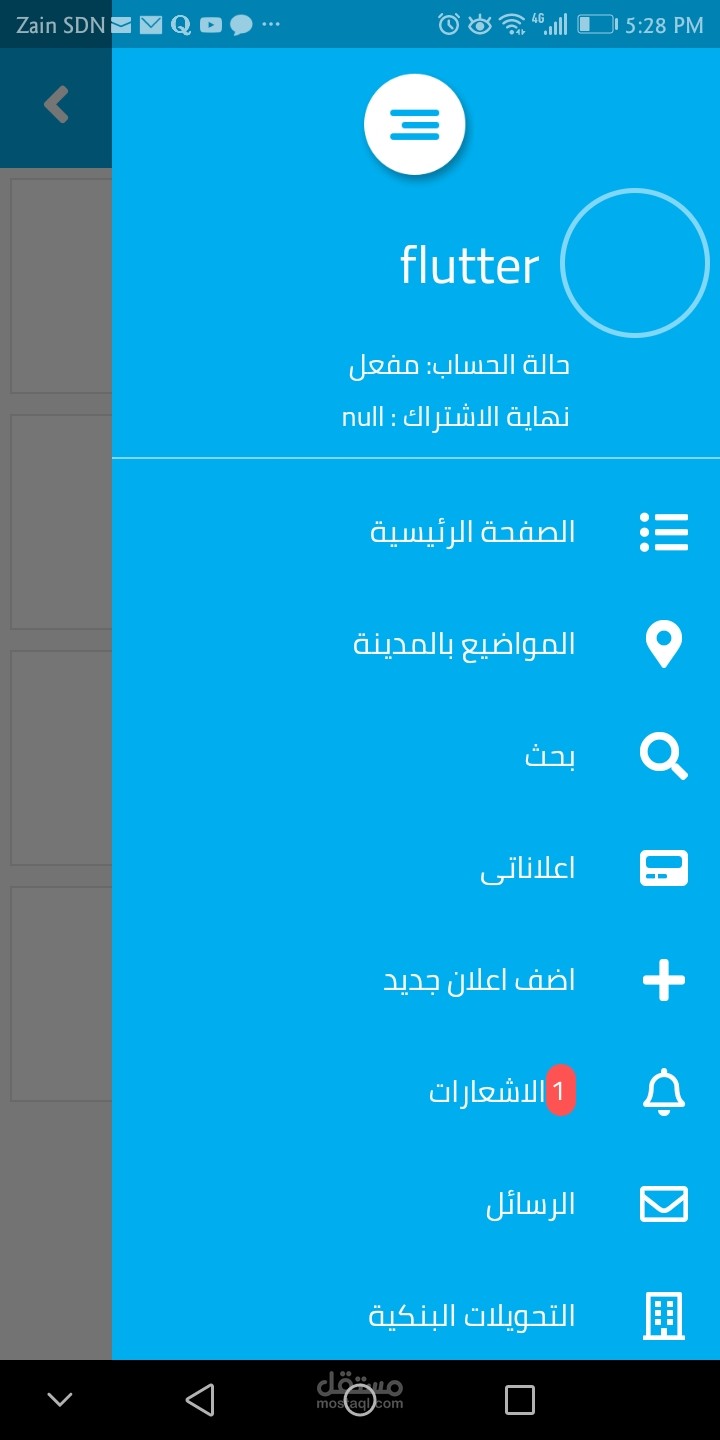Open اعلاناتى (my ads)

coord(416,868)
